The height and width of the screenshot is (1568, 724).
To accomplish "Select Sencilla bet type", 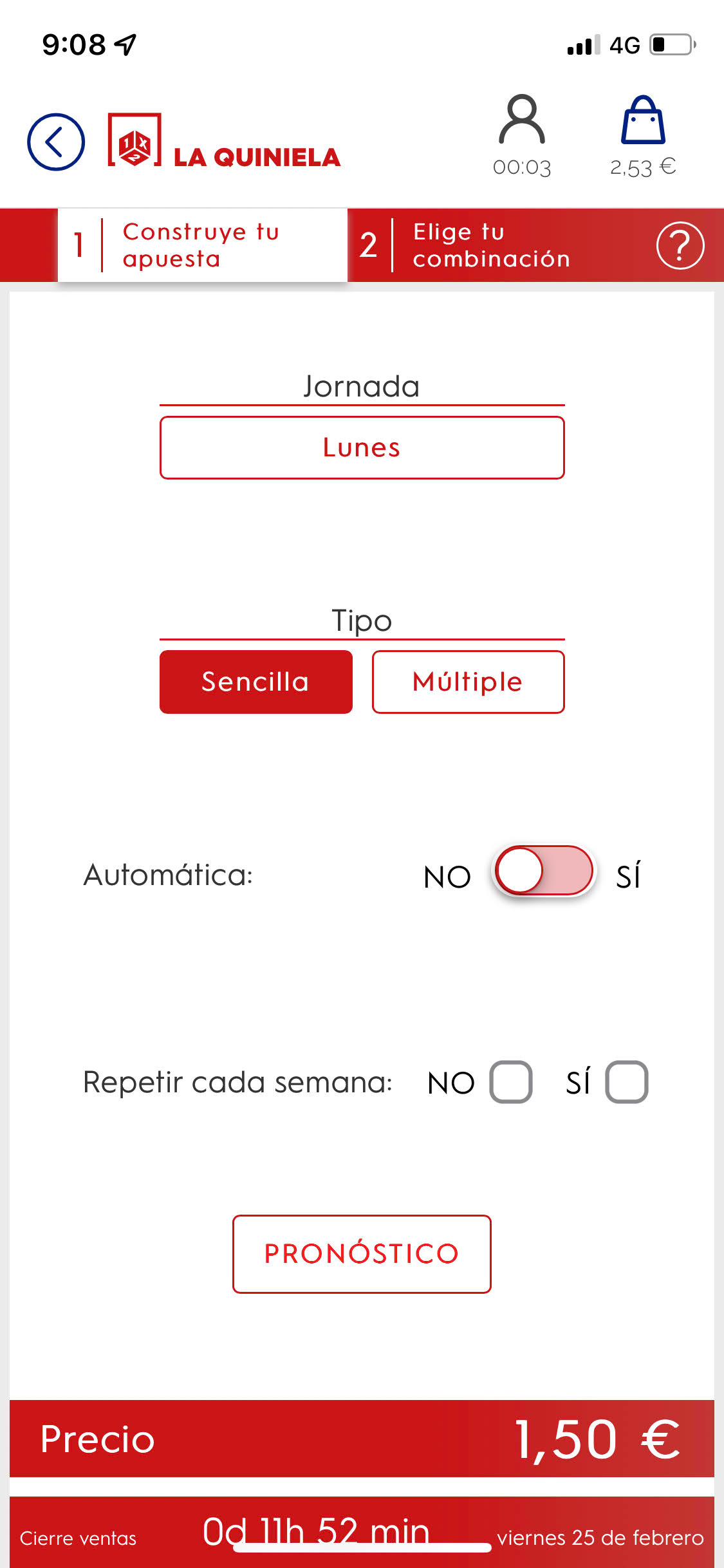I will (x=256, y=682).
